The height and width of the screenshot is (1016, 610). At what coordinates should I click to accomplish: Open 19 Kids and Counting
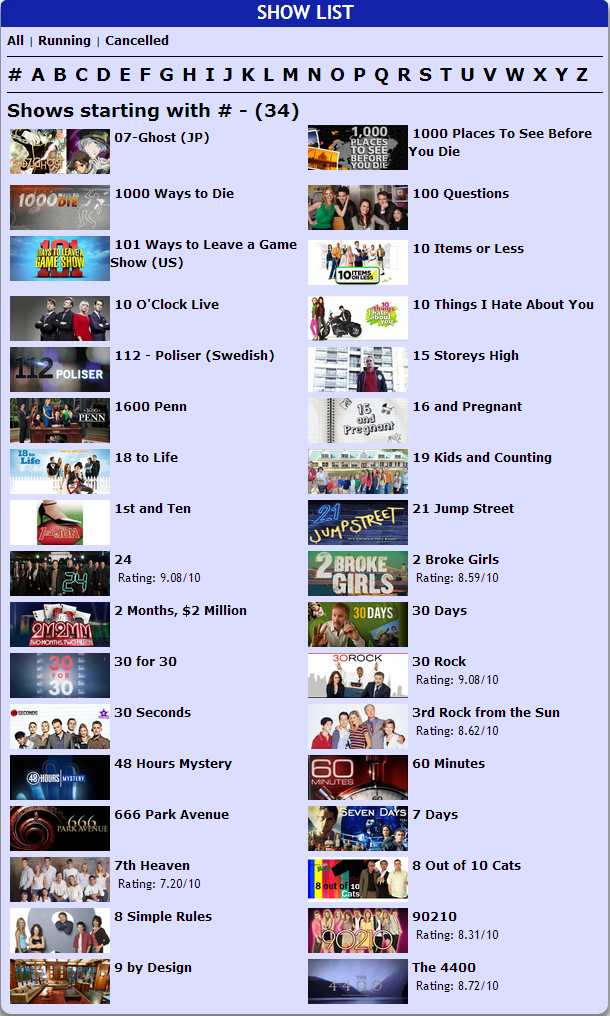click(x=482, y=458)
